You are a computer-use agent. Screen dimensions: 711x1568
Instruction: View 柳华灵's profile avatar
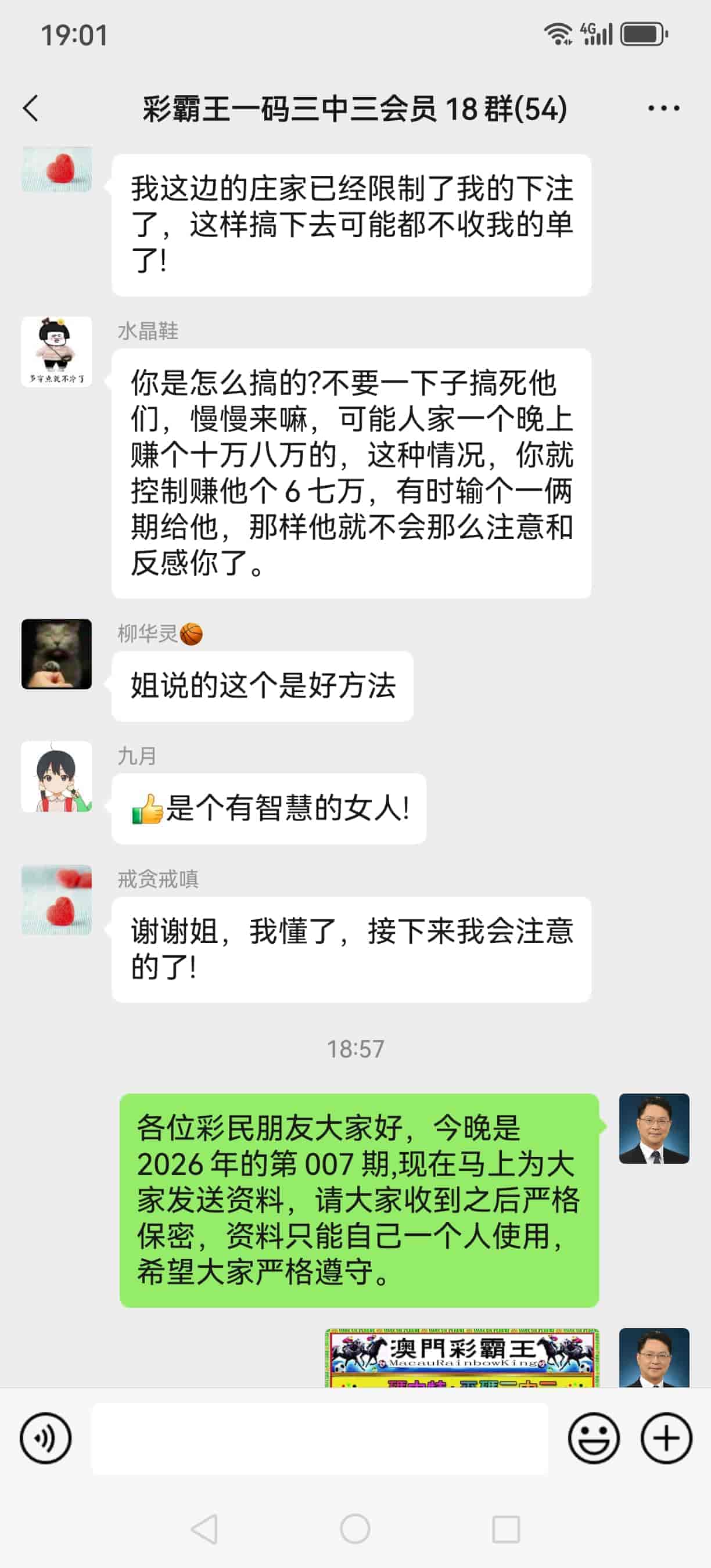(x=56, y=654)
